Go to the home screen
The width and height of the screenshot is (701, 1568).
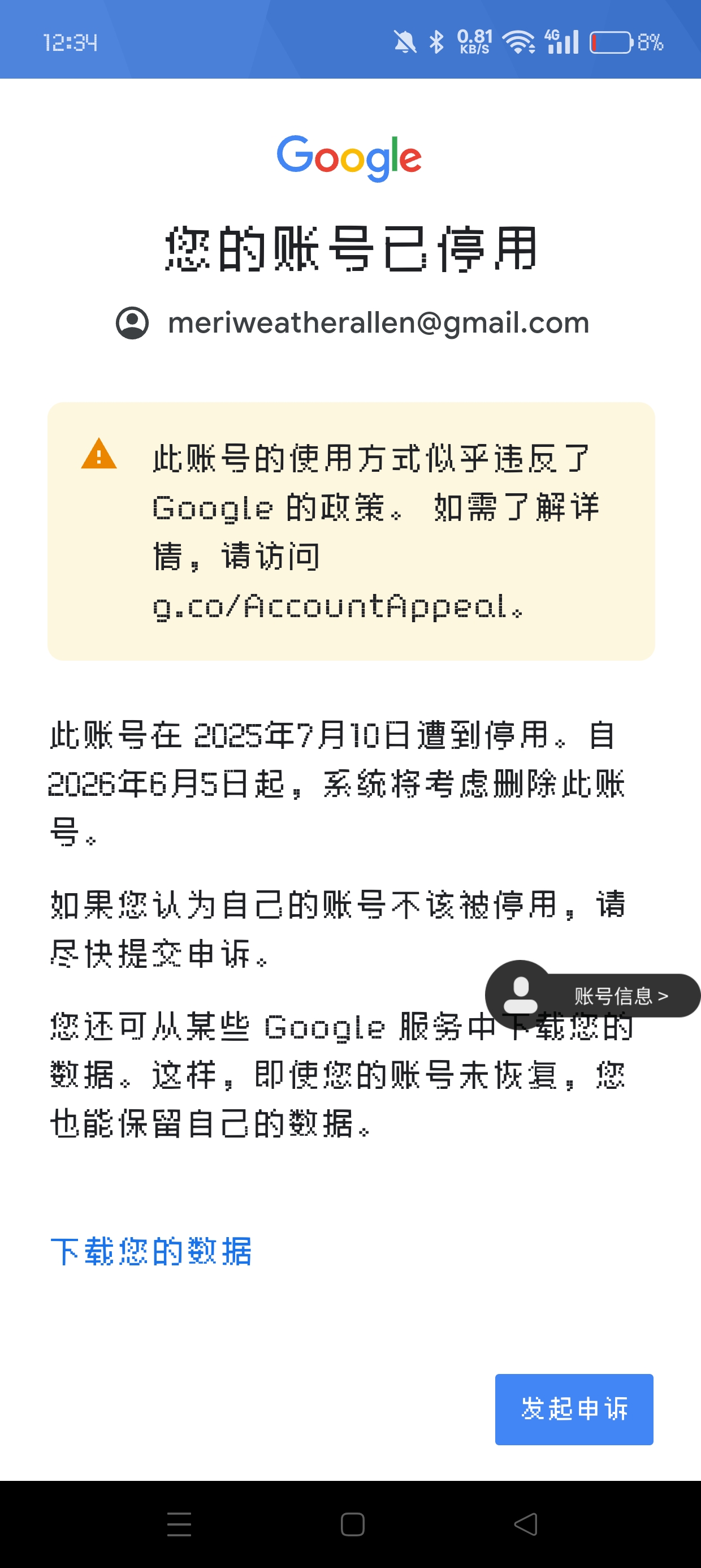pos(352,1524)
